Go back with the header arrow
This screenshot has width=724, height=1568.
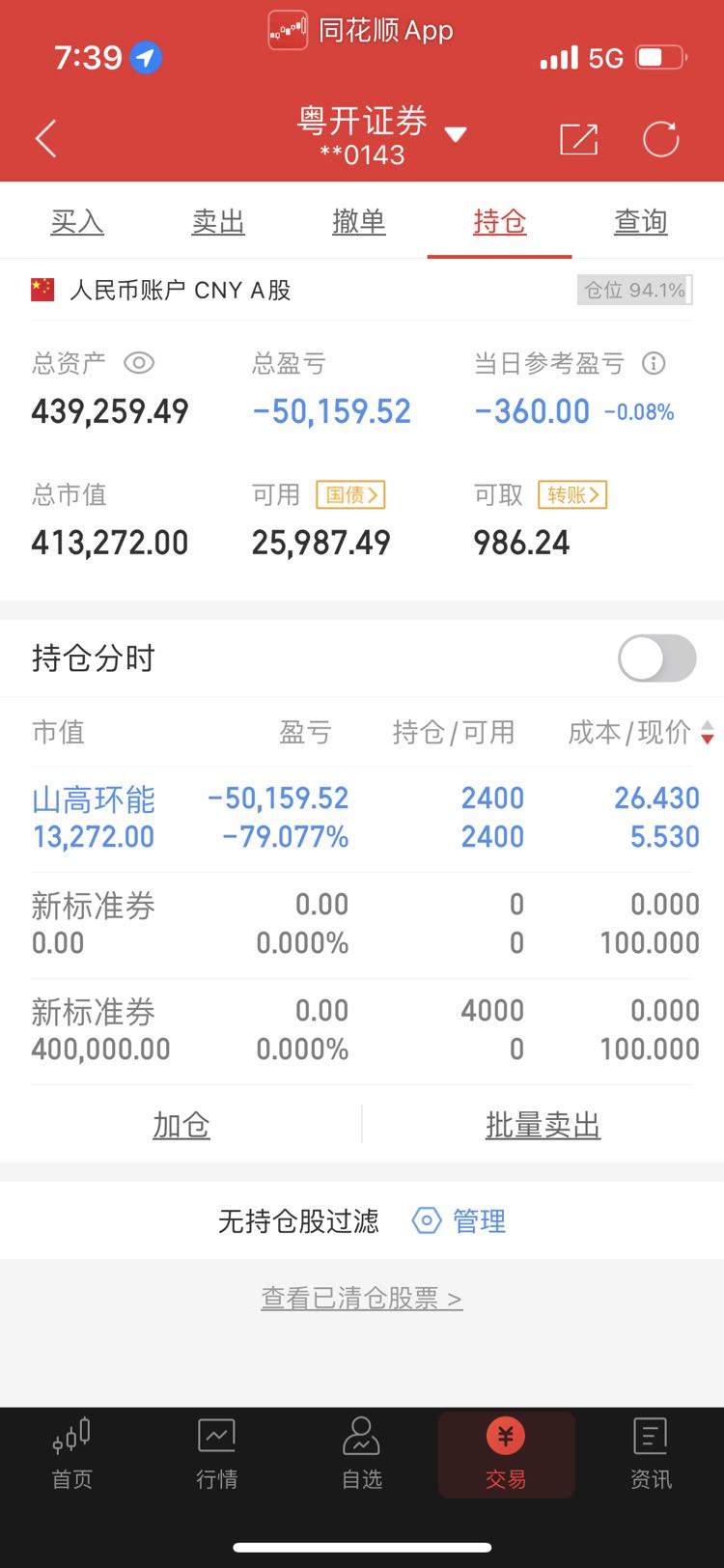(45, 139)
